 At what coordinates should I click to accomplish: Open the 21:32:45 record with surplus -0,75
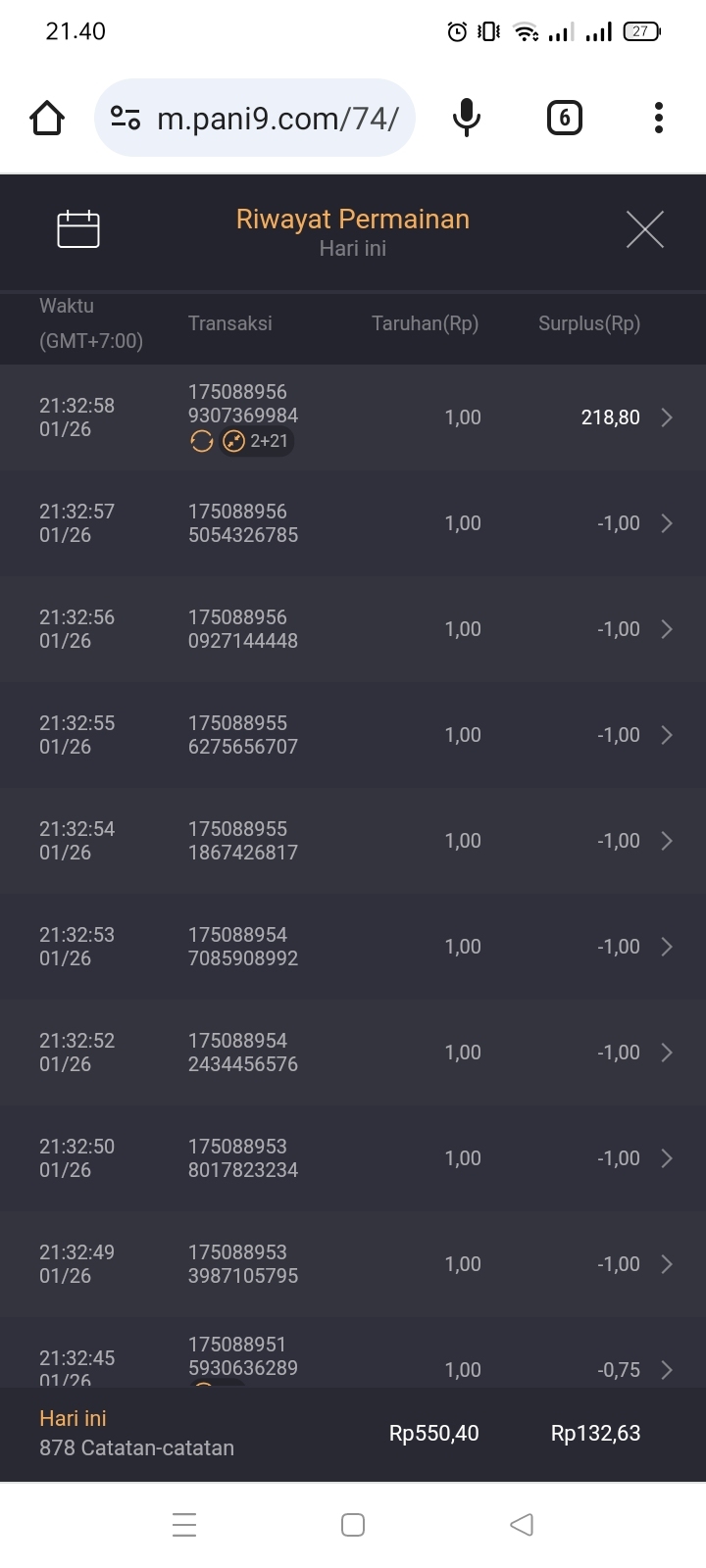[353, 1362]
